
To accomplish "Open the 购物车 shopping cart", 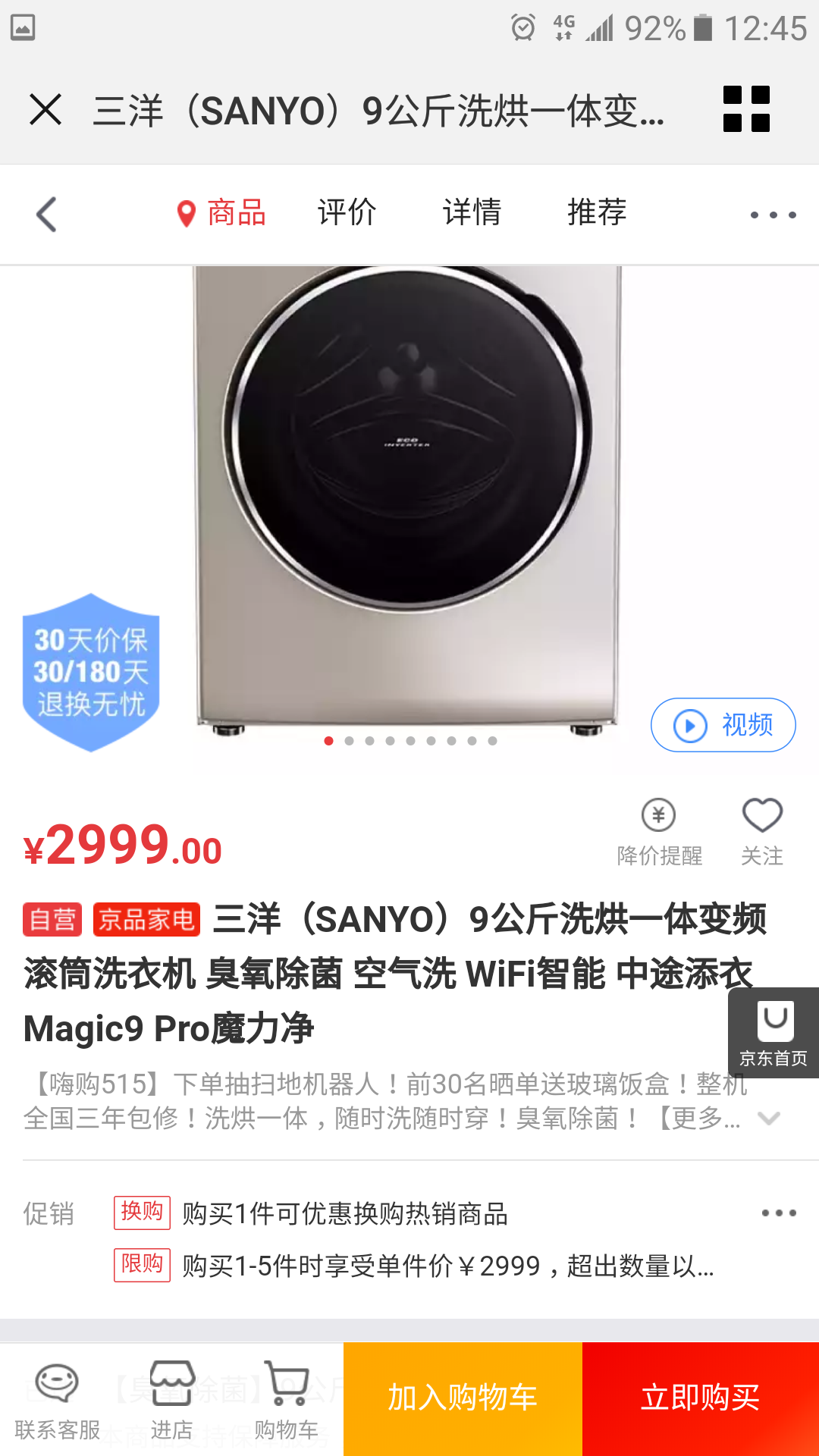I will tap(287, 1400).
